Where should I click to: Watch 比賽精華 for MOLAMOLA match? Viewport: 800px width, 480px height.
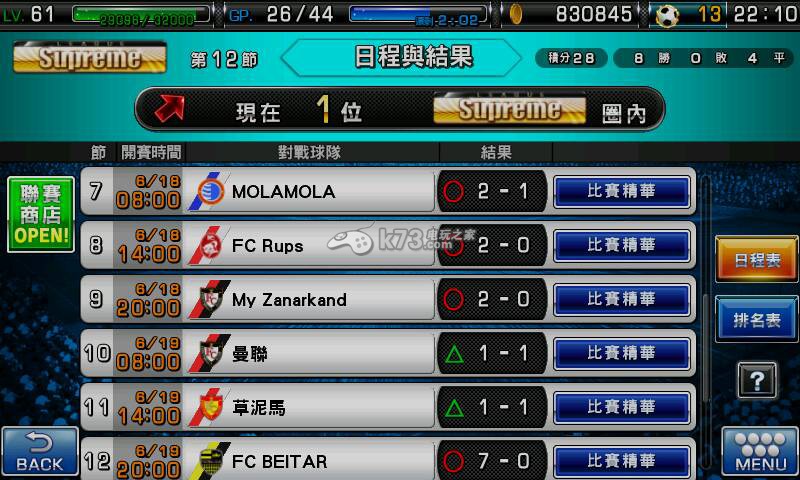coord(621,191)
